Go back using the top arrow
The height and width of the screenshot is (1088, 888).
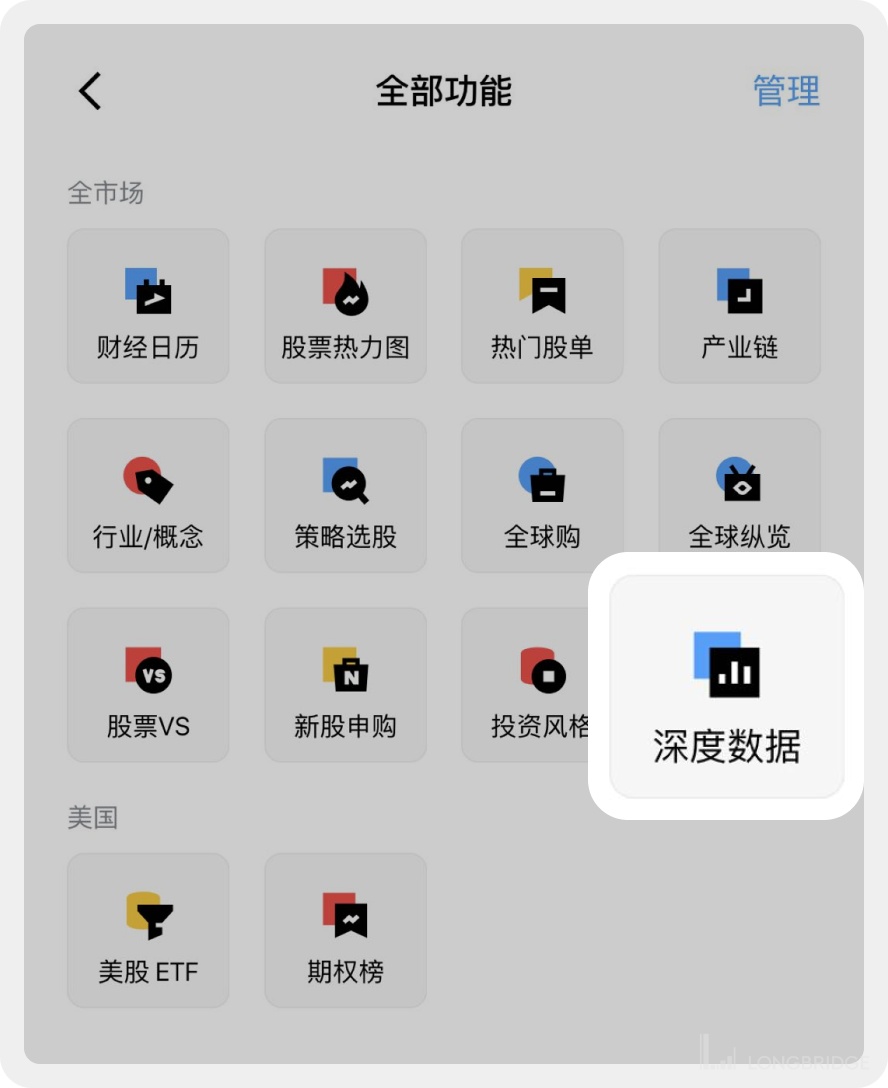tap(90, 91)
